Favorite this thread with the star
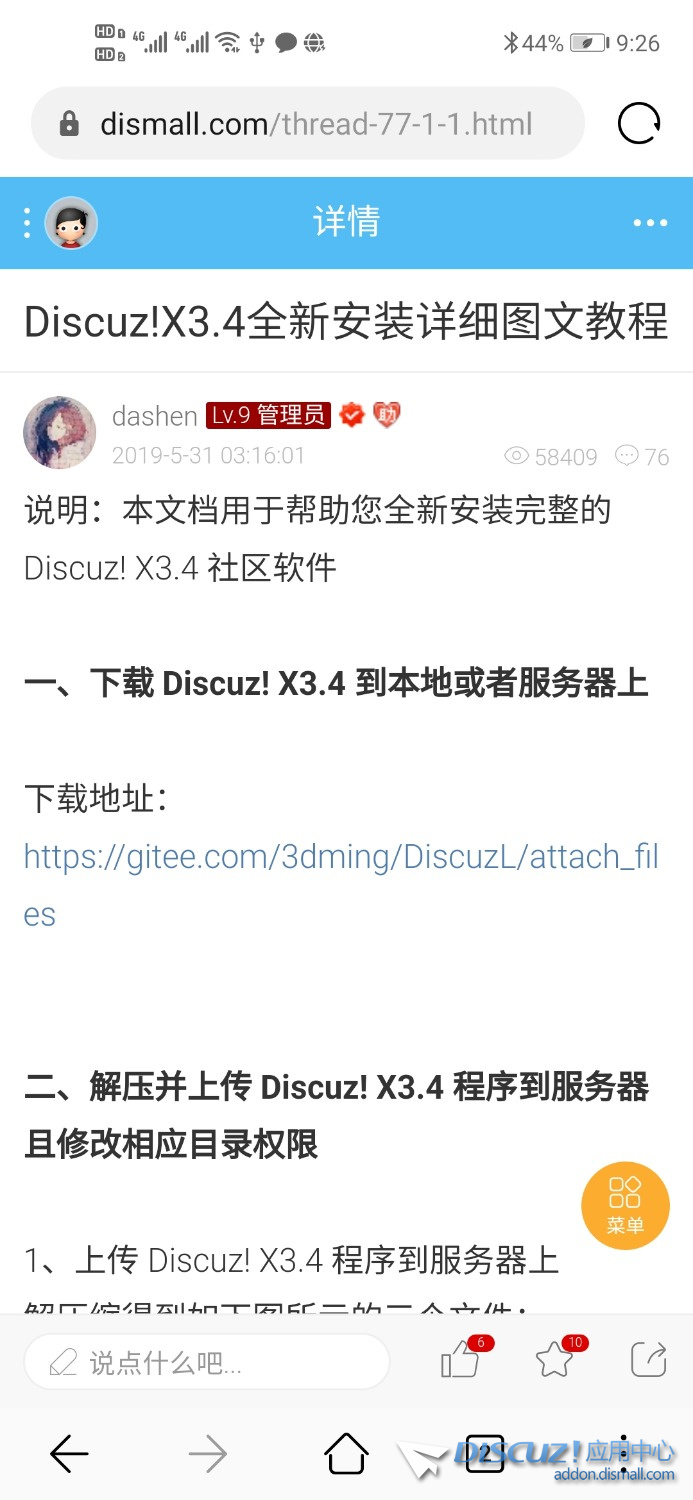This screenshot has width=693, height=1500. click(x=554, y=1360)
